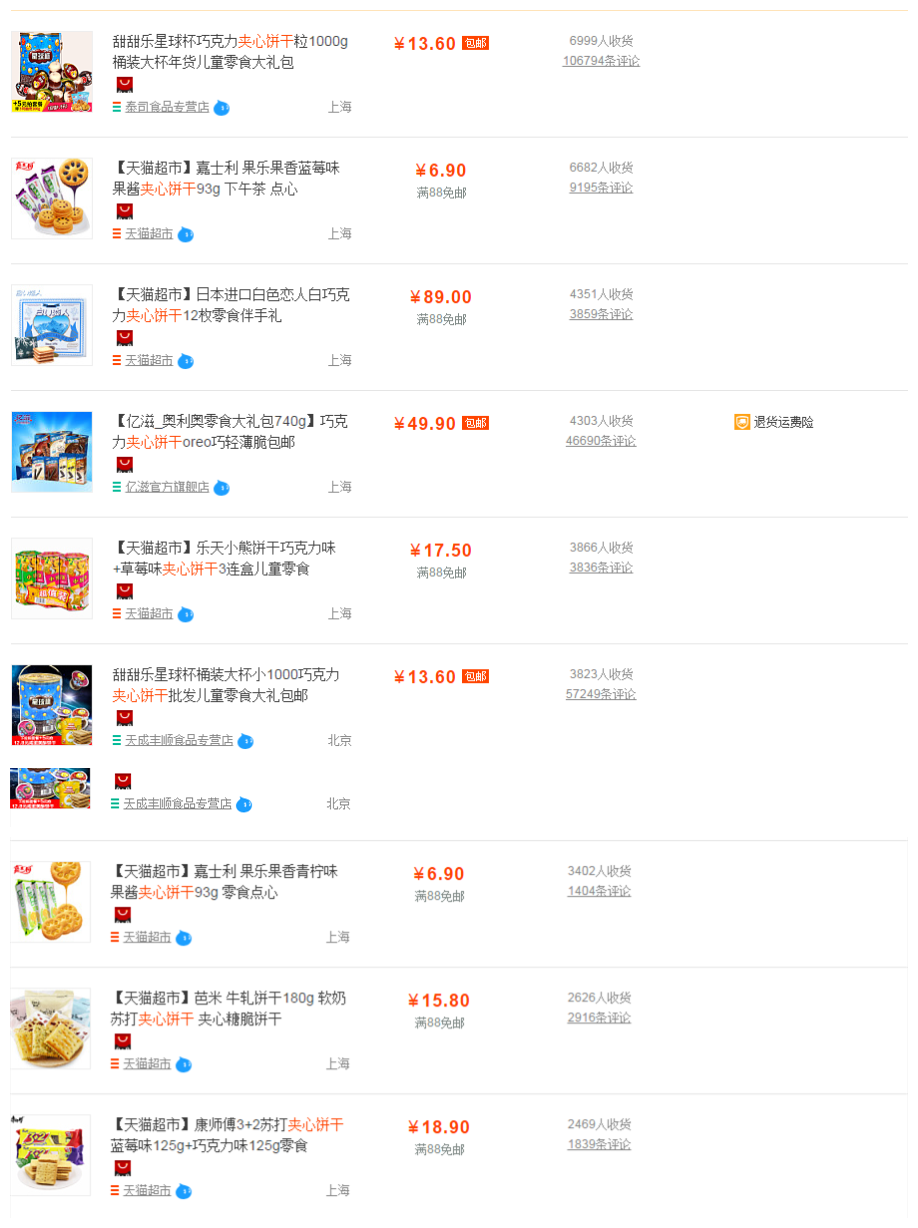View the 3859条评论 reviews link

coord(601,314)
